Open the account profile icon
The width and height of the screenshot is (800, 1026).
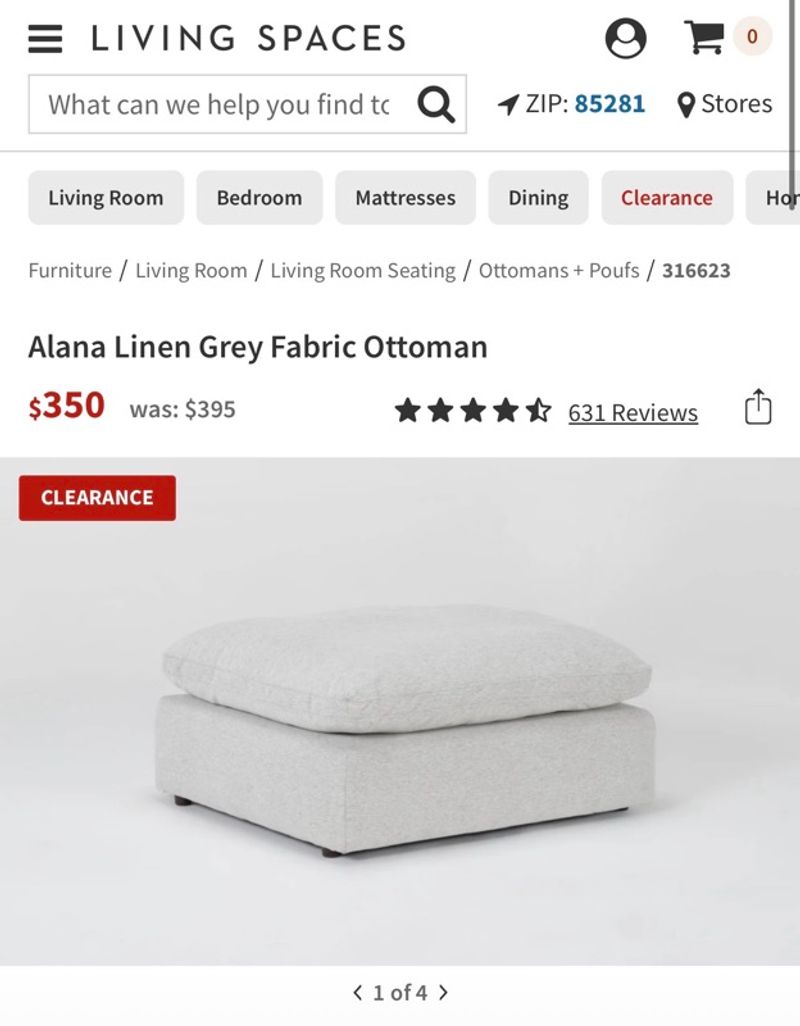[626, 39]
